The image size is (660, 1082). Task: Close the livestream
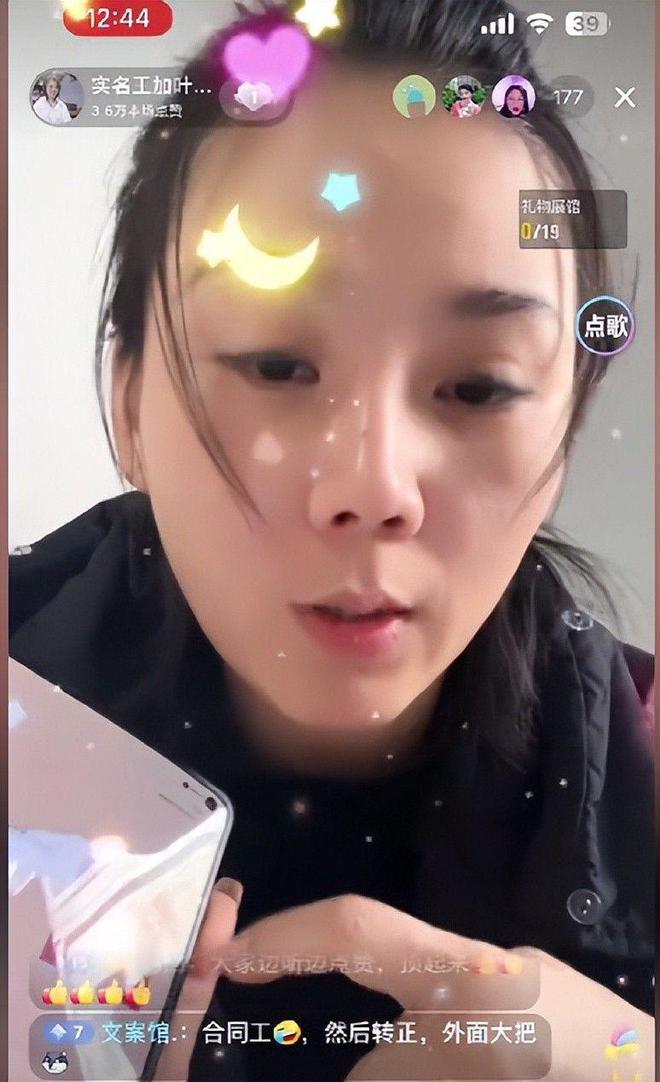[x=625, y=97]
